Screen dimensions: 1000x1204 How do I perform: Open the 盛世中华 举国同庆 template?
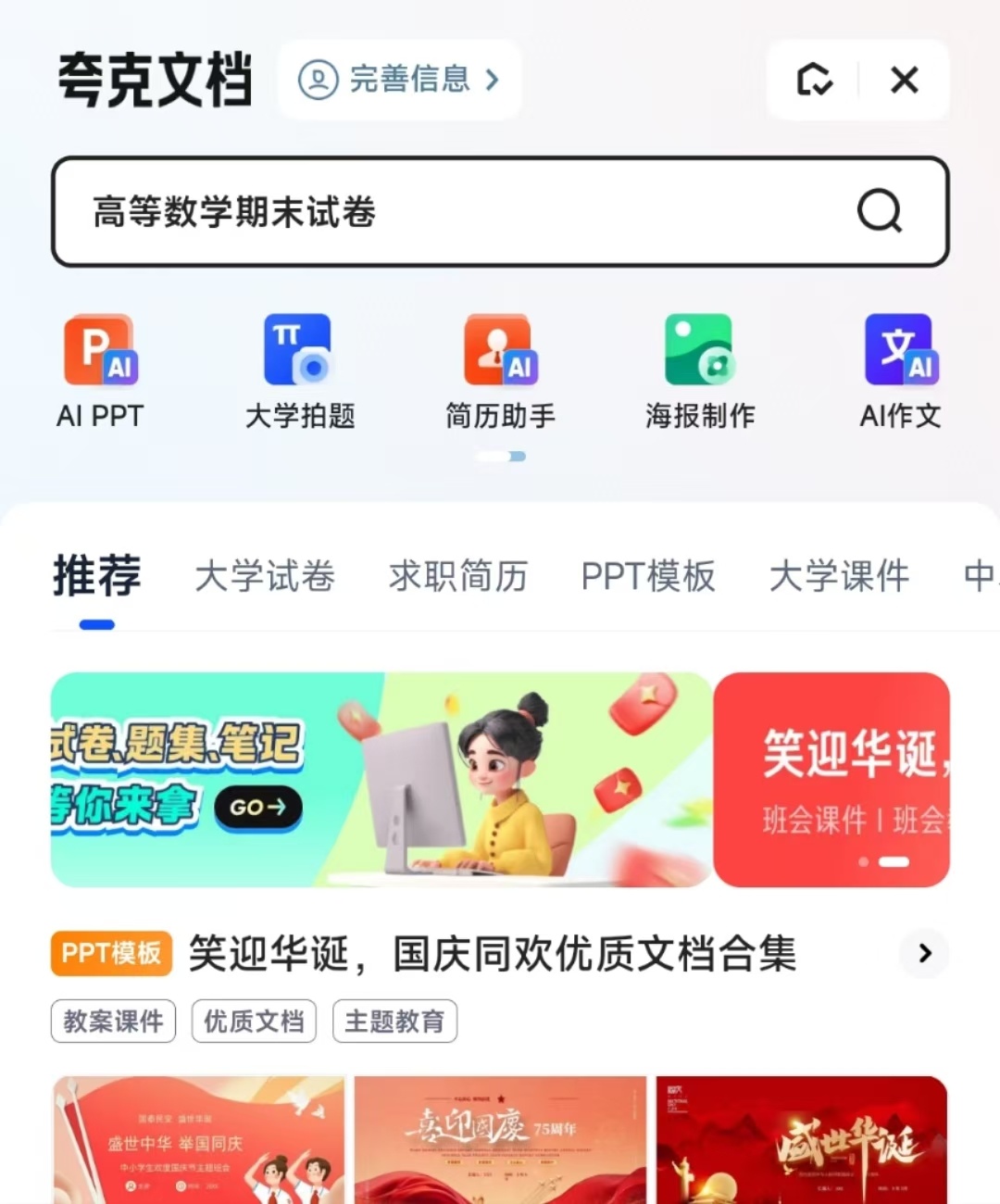pyautogui.click(x=198, y=1141)
